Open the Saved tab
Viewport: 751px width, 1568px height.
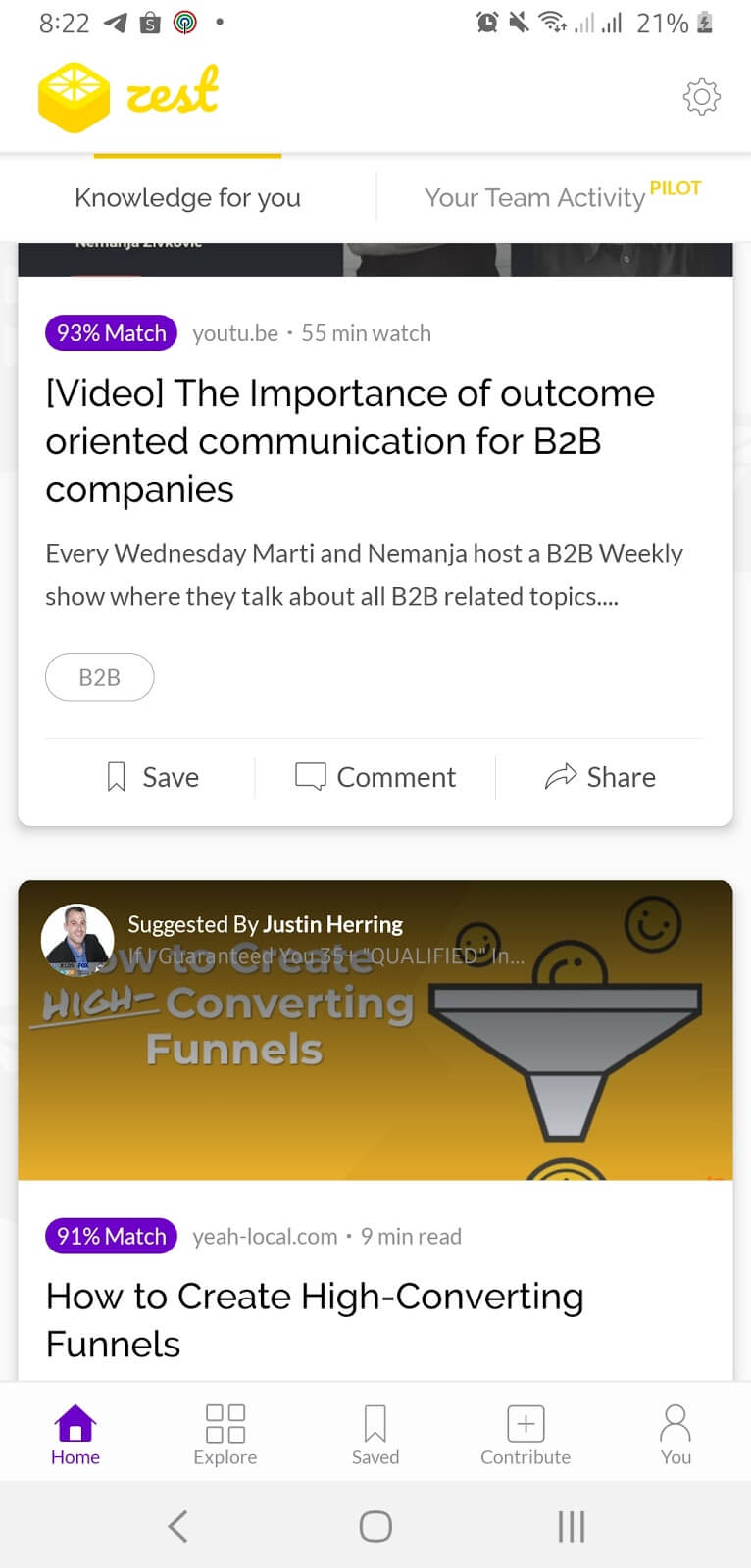tap(375, 1434)
